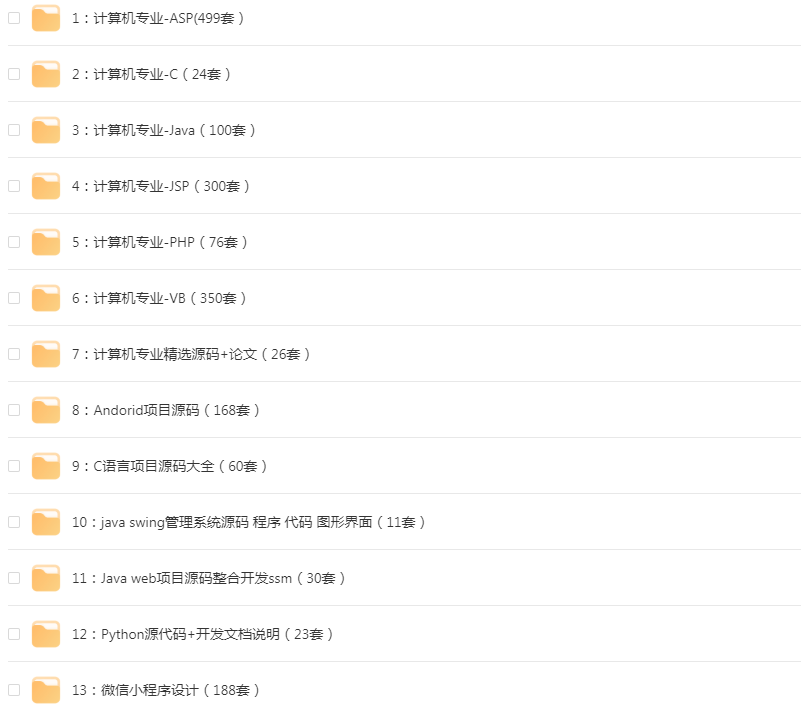Check the box next to 计算机专业-JSP
This screenshot has height=715, width=801.
point(14,186)
